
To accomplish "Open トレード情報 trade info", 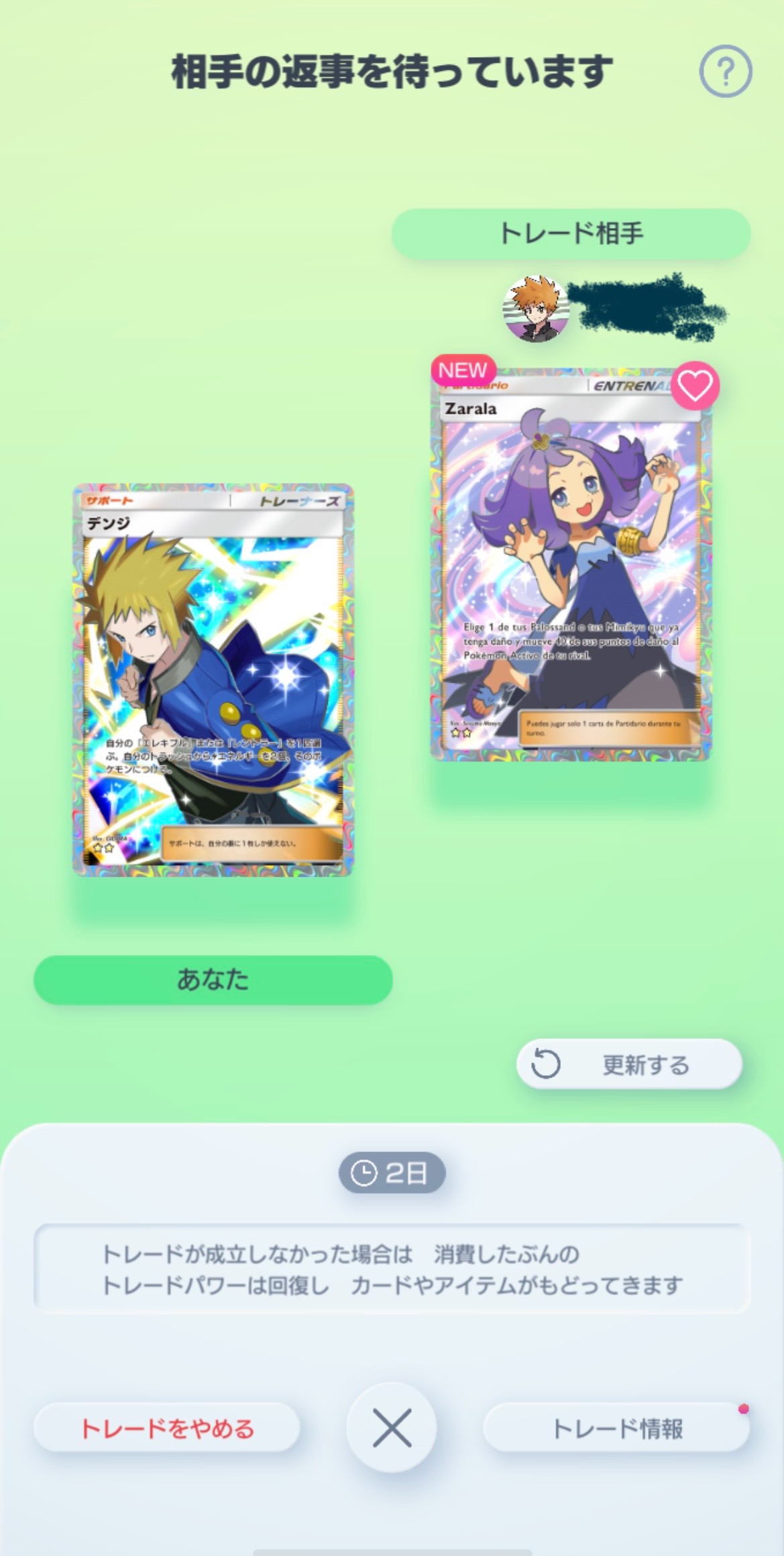I will (616, 1428).
